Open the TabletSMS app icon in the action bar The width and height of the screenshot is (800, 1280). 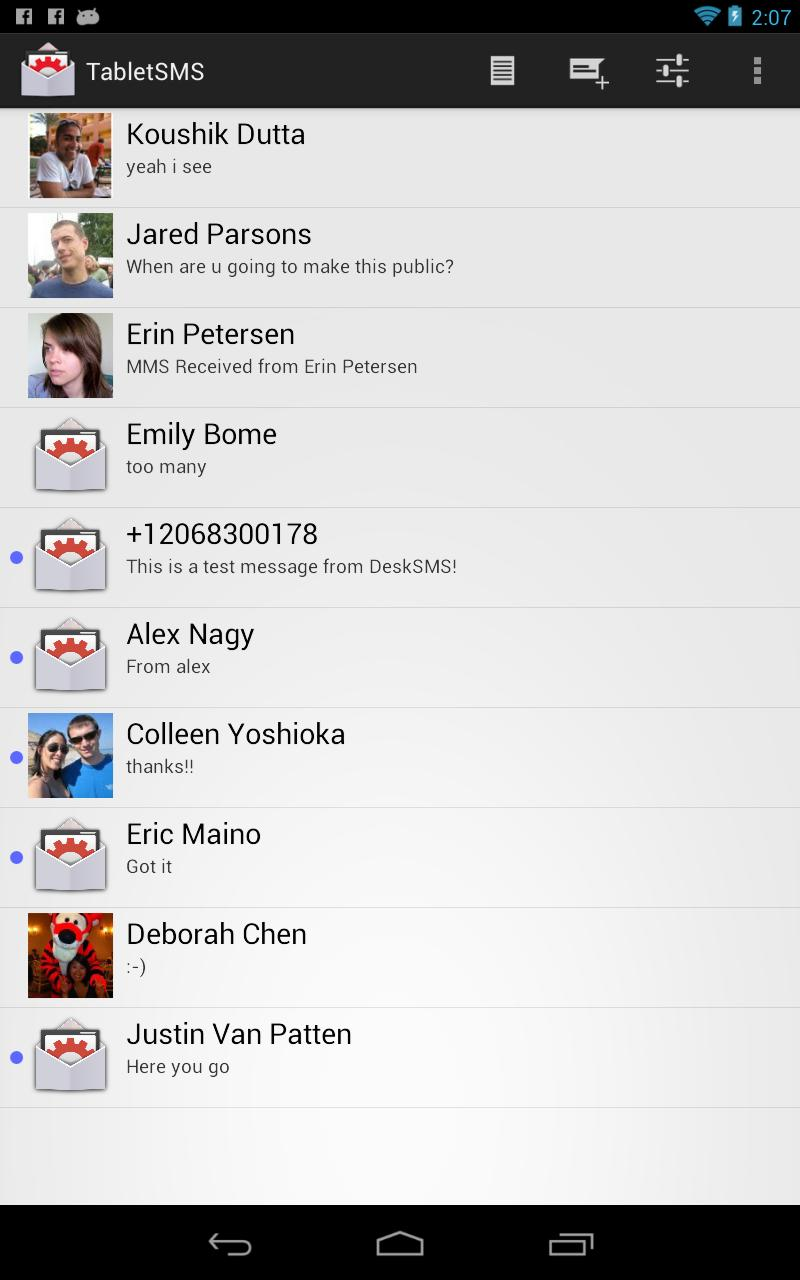point(49,70)
